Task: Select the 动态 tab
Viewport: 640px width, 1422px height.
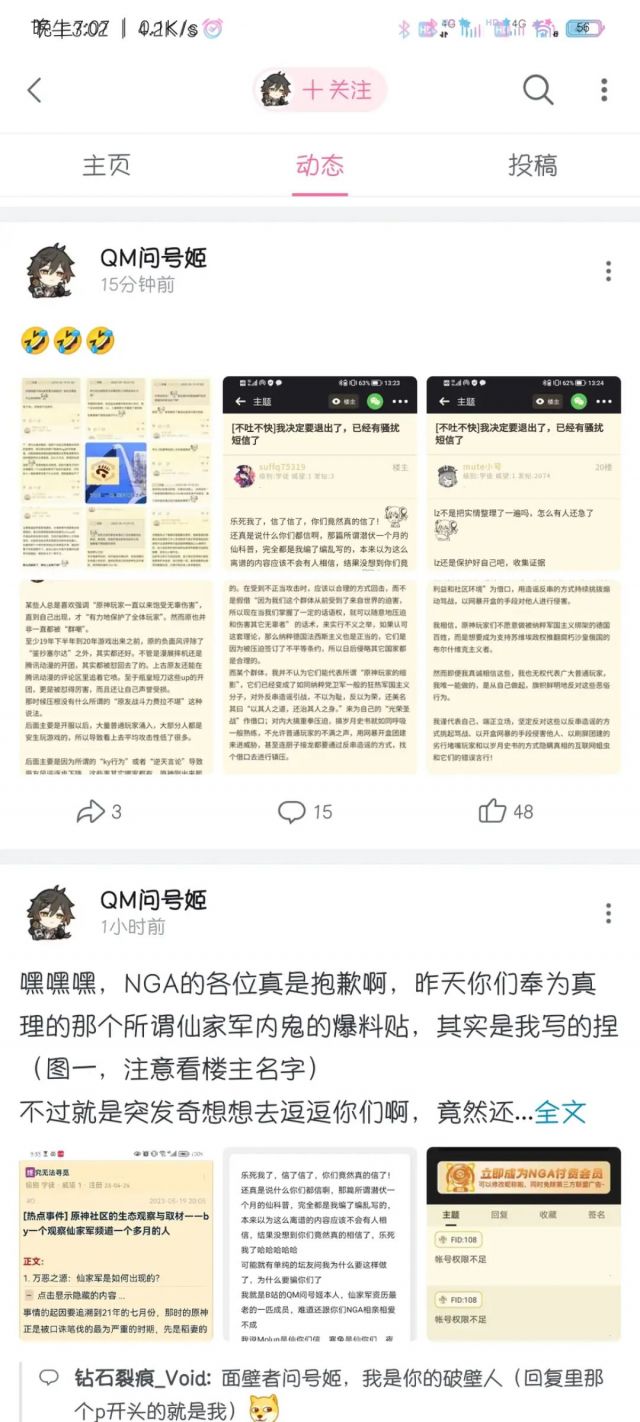Action: coord(320,165)
